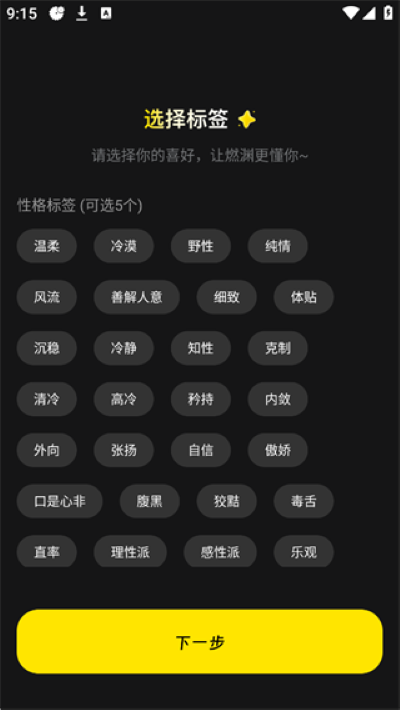Tap the 理性派 tag
The image size is (400, 710).
coord(130,552)
